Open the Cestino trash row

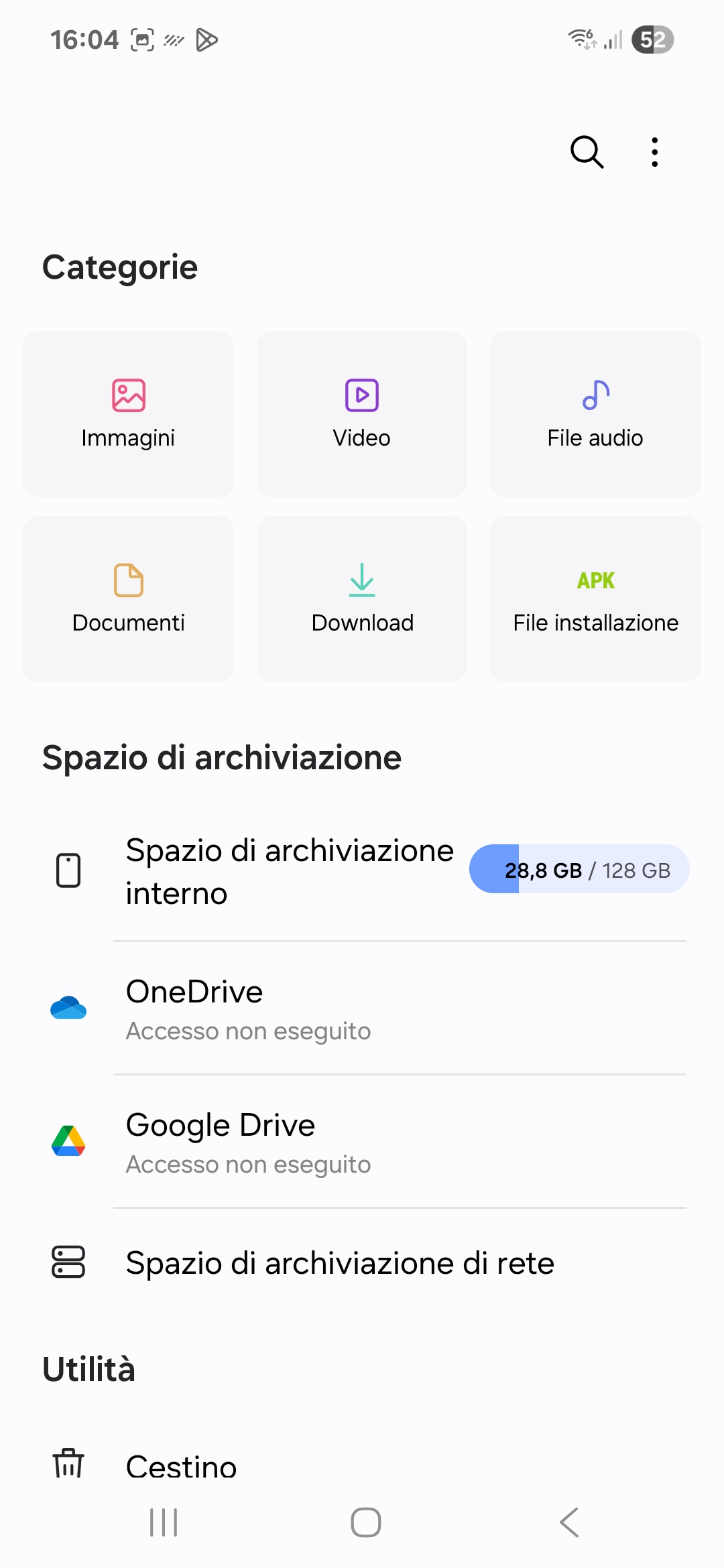coord(362,1465)
